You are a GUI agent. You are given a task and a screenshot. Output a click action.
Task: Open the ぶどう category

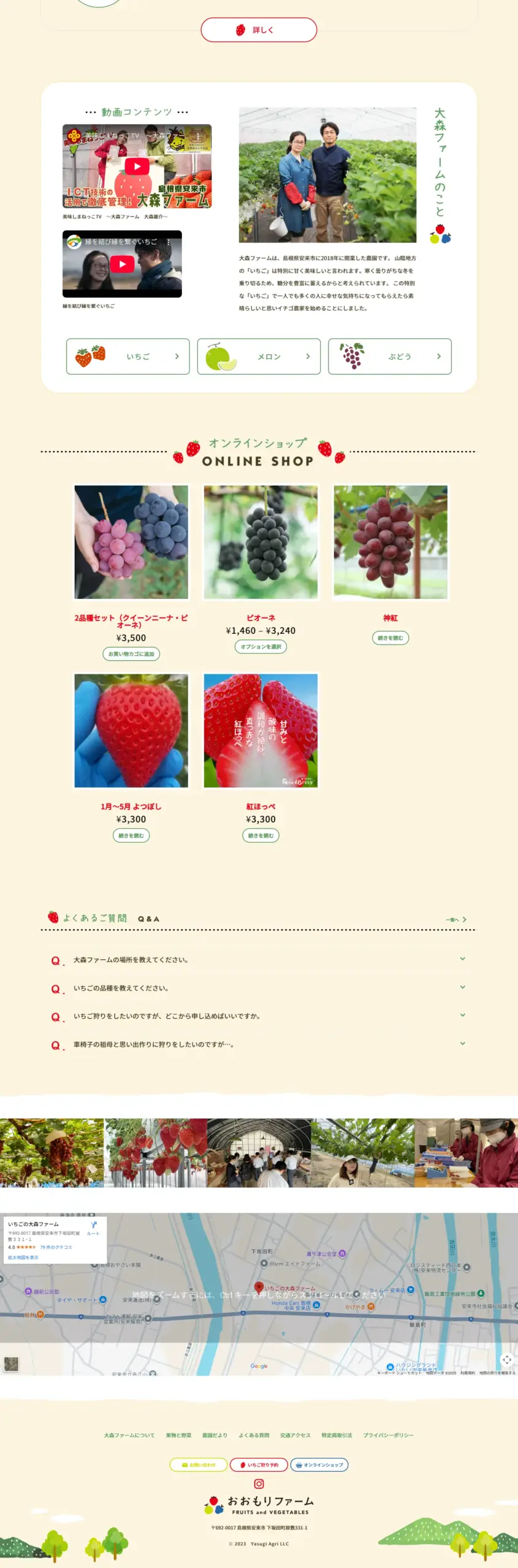(x=389, y=356)
